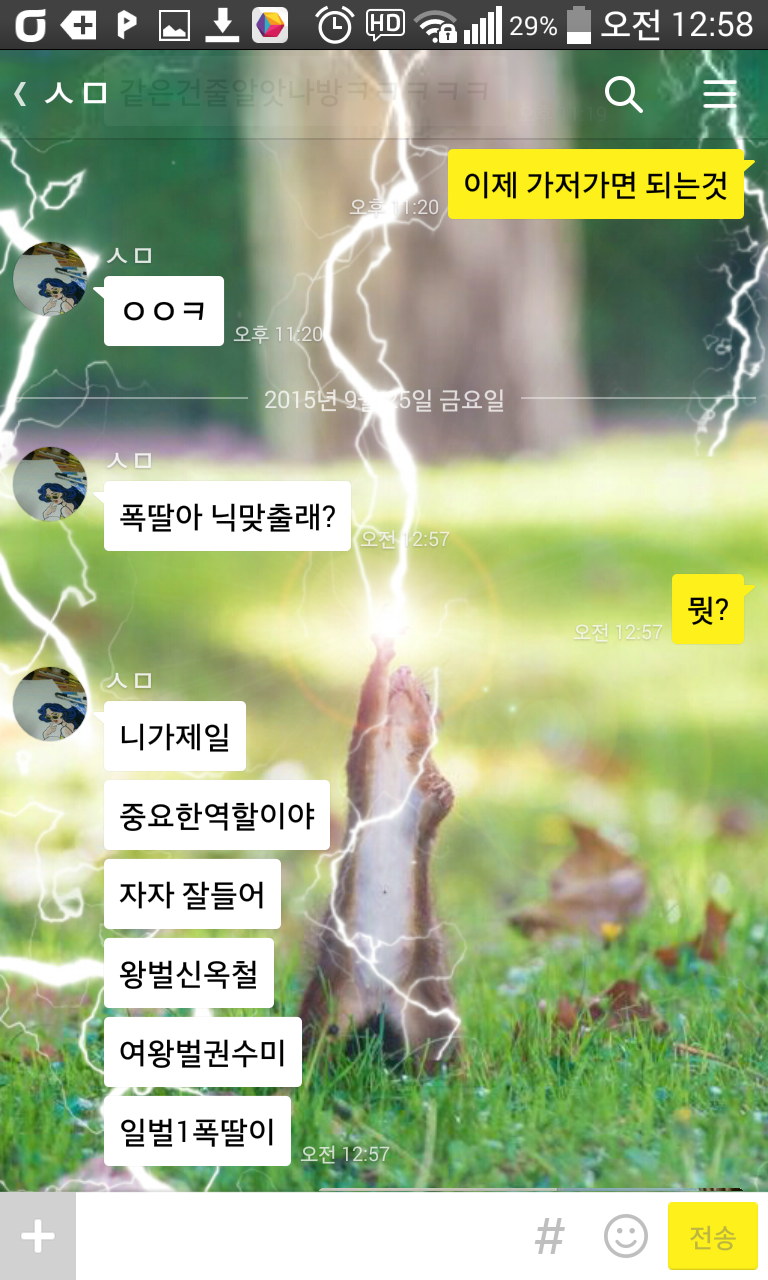Open the chat room menu
Image resolution: width=768 pixels, height=1280 pixels.
pyautogui.click(x=719, y=94)
